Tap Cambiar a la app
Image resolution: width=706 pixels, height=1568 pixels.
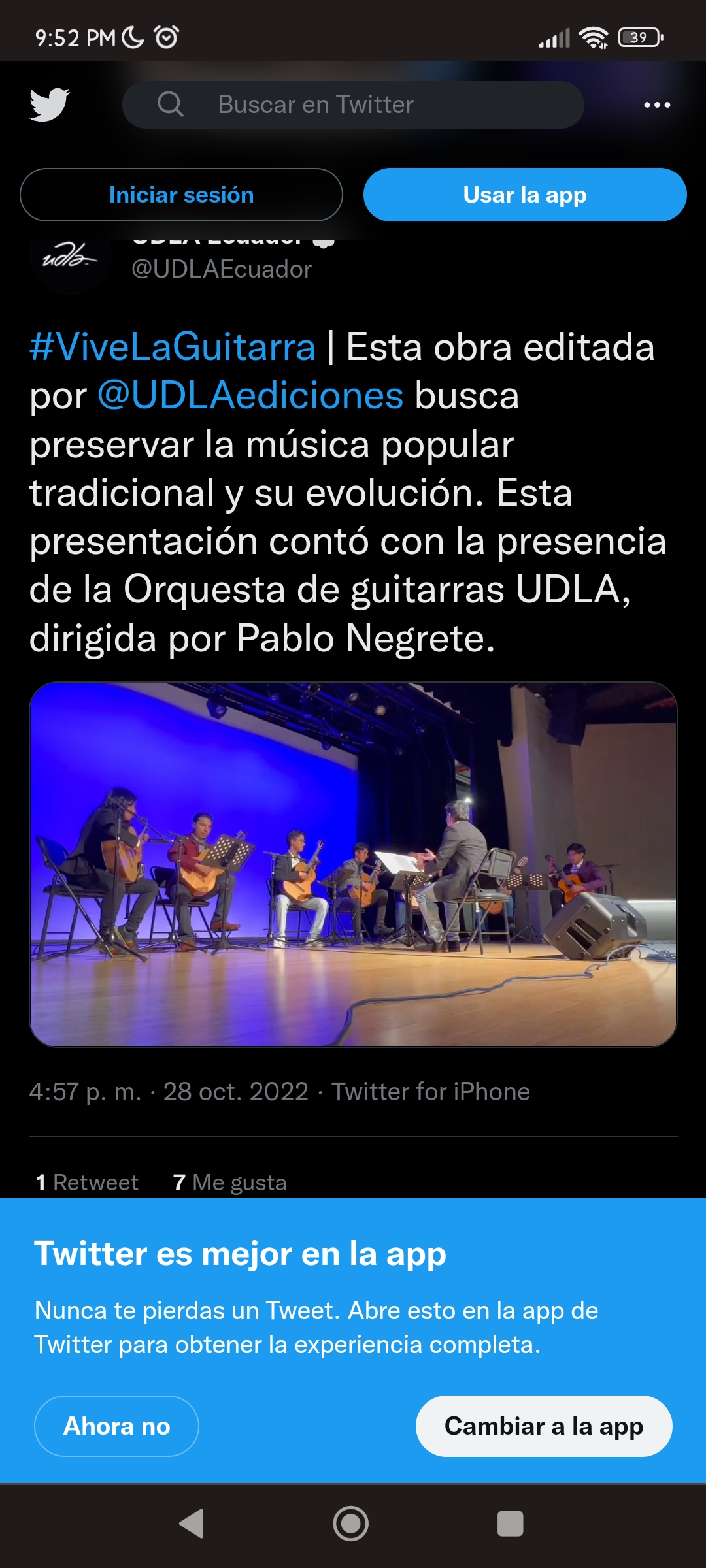tap(543, 1426)
